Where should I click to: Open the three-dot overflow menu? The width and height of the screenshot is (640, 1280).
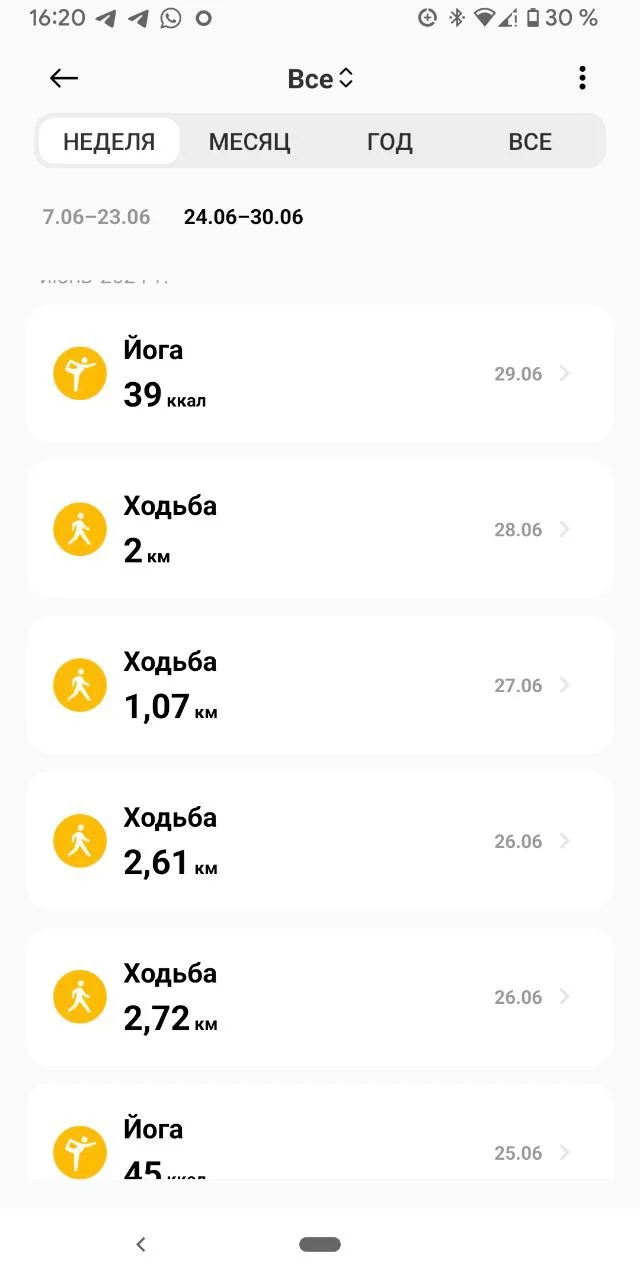point(582,78)
